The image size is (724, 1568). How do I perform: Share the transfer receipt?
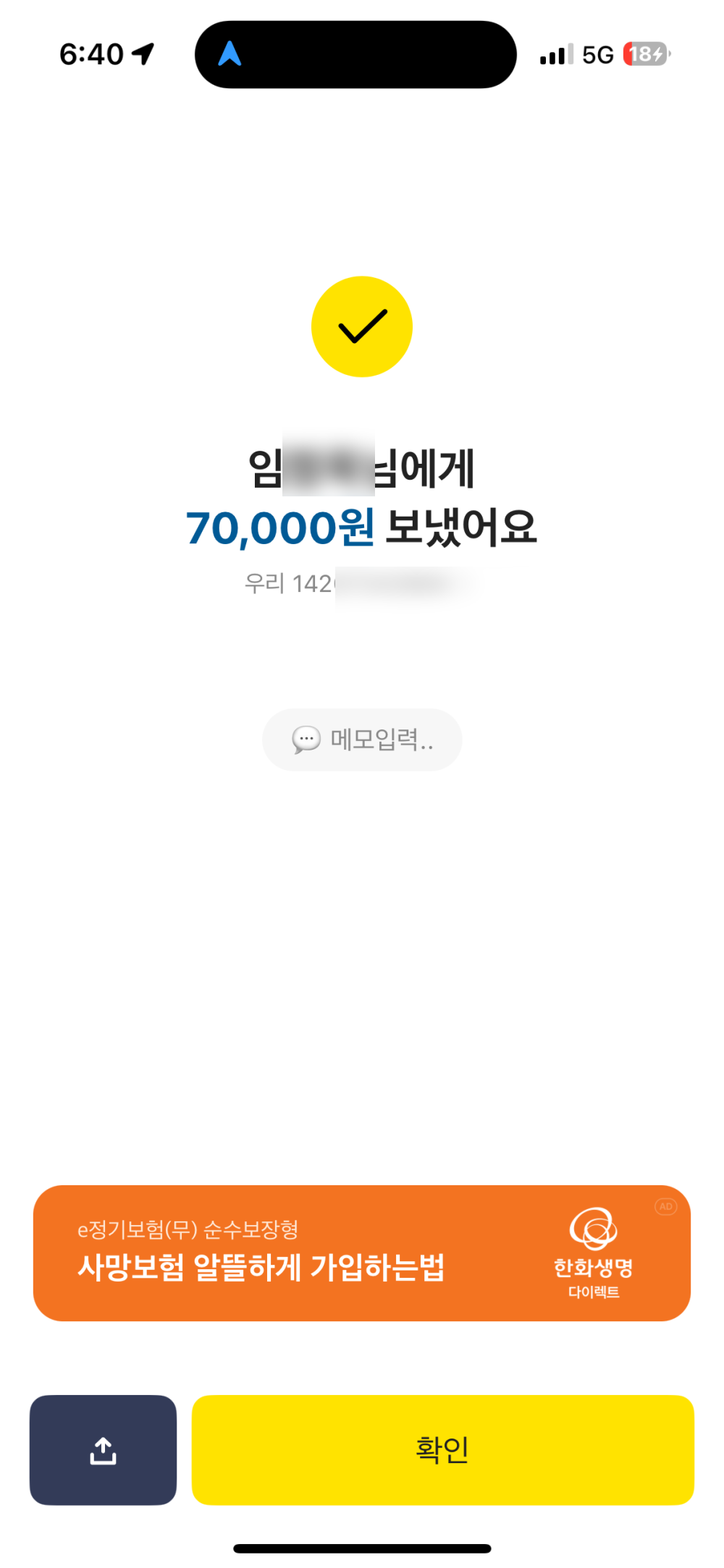tap(103, 1449)
